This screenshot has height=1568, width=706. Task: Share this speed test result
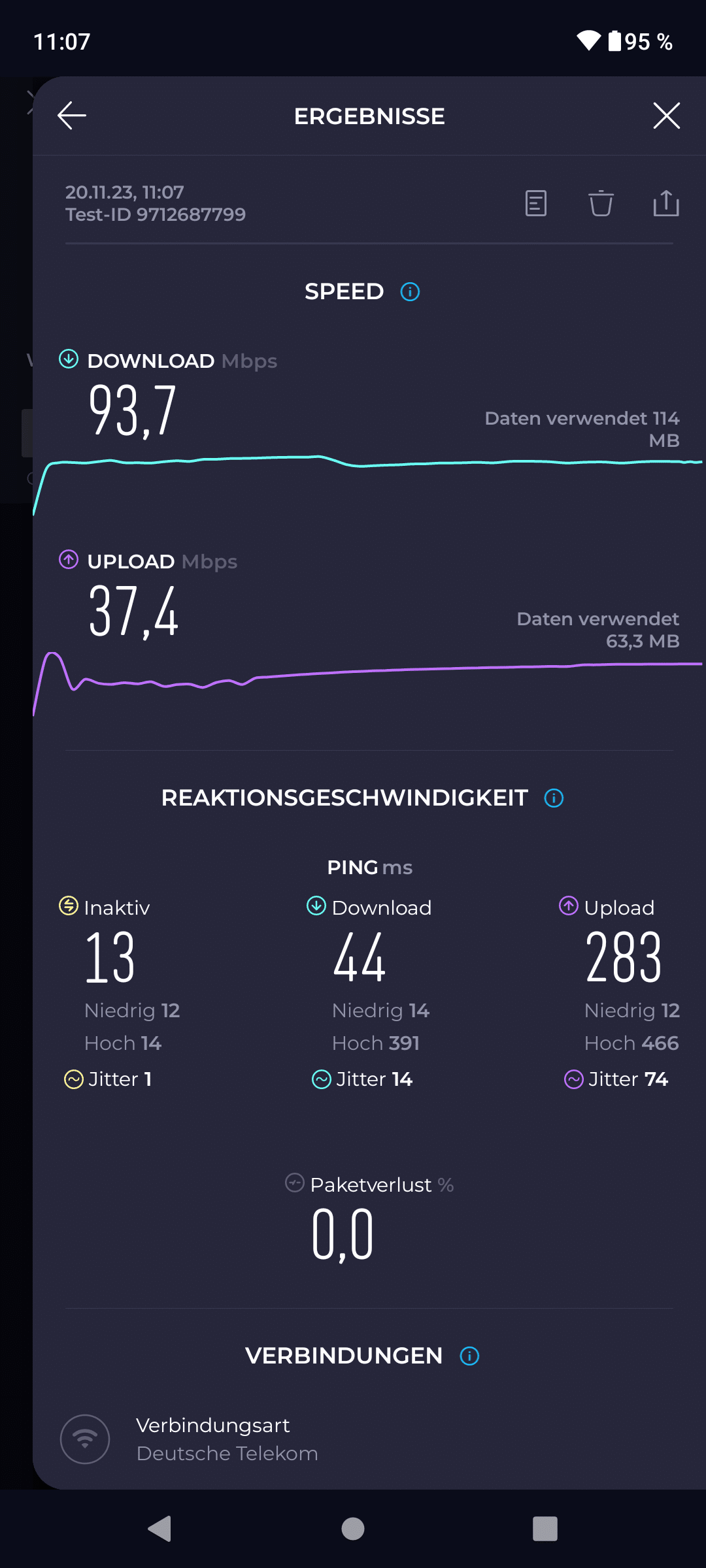pos(666,203)
